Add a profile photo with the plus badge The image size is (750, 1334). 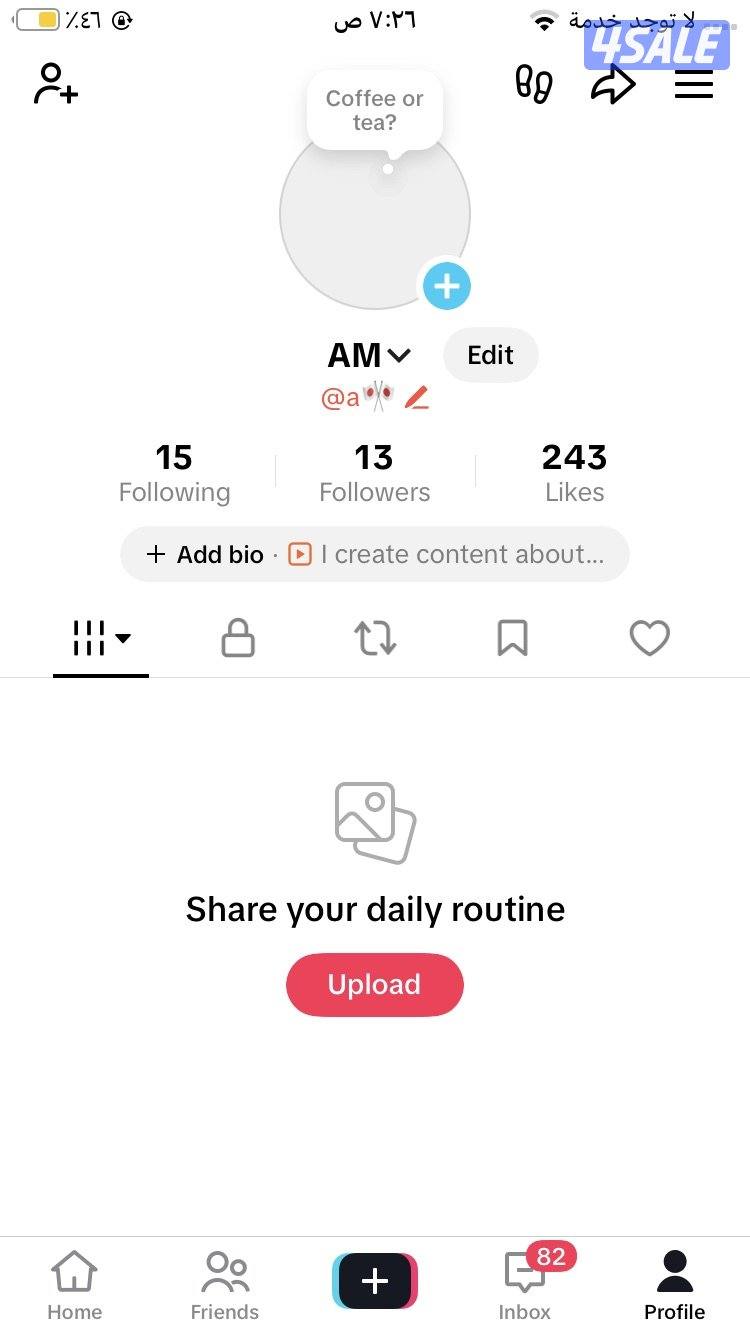(x=446, y=286)
